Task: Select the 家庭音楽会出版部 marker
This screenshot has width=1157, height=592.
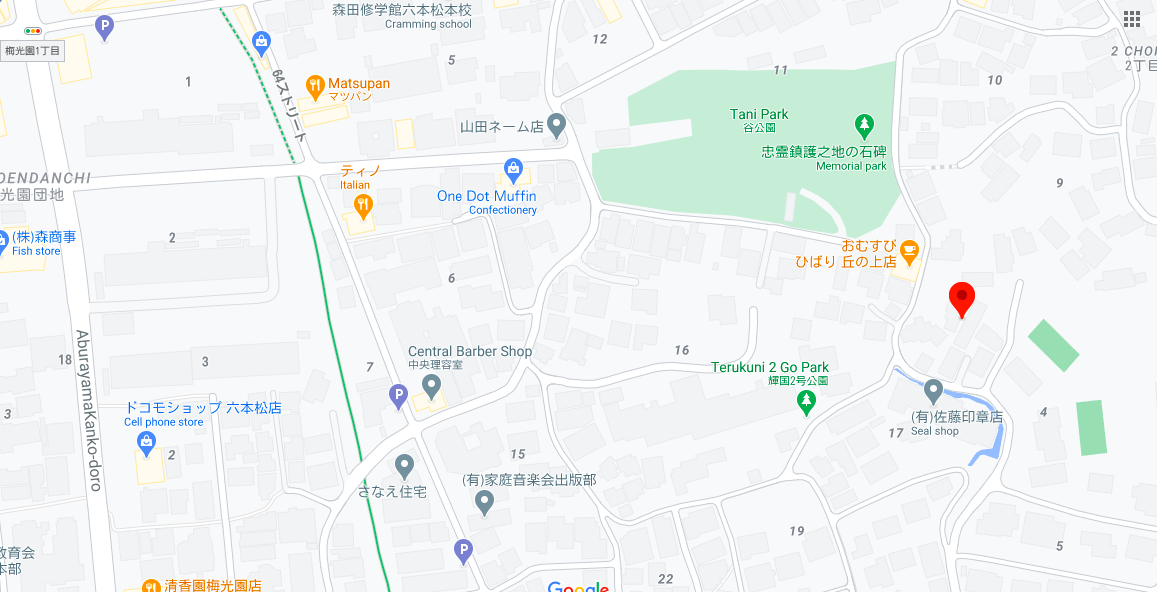Action: 484,501
